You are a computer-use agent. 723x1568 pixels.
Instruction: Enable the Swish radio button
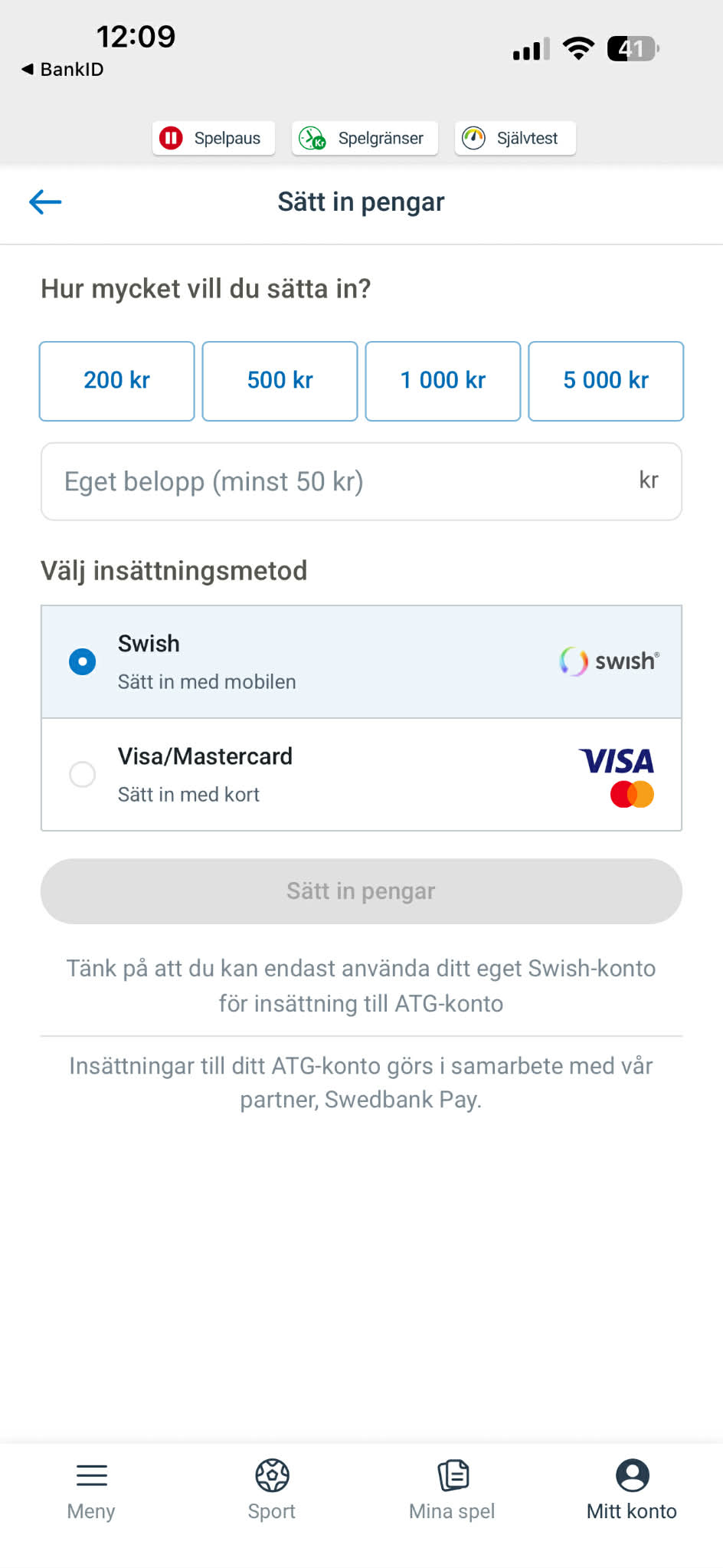pyautogui.click(x=82, y=661)
